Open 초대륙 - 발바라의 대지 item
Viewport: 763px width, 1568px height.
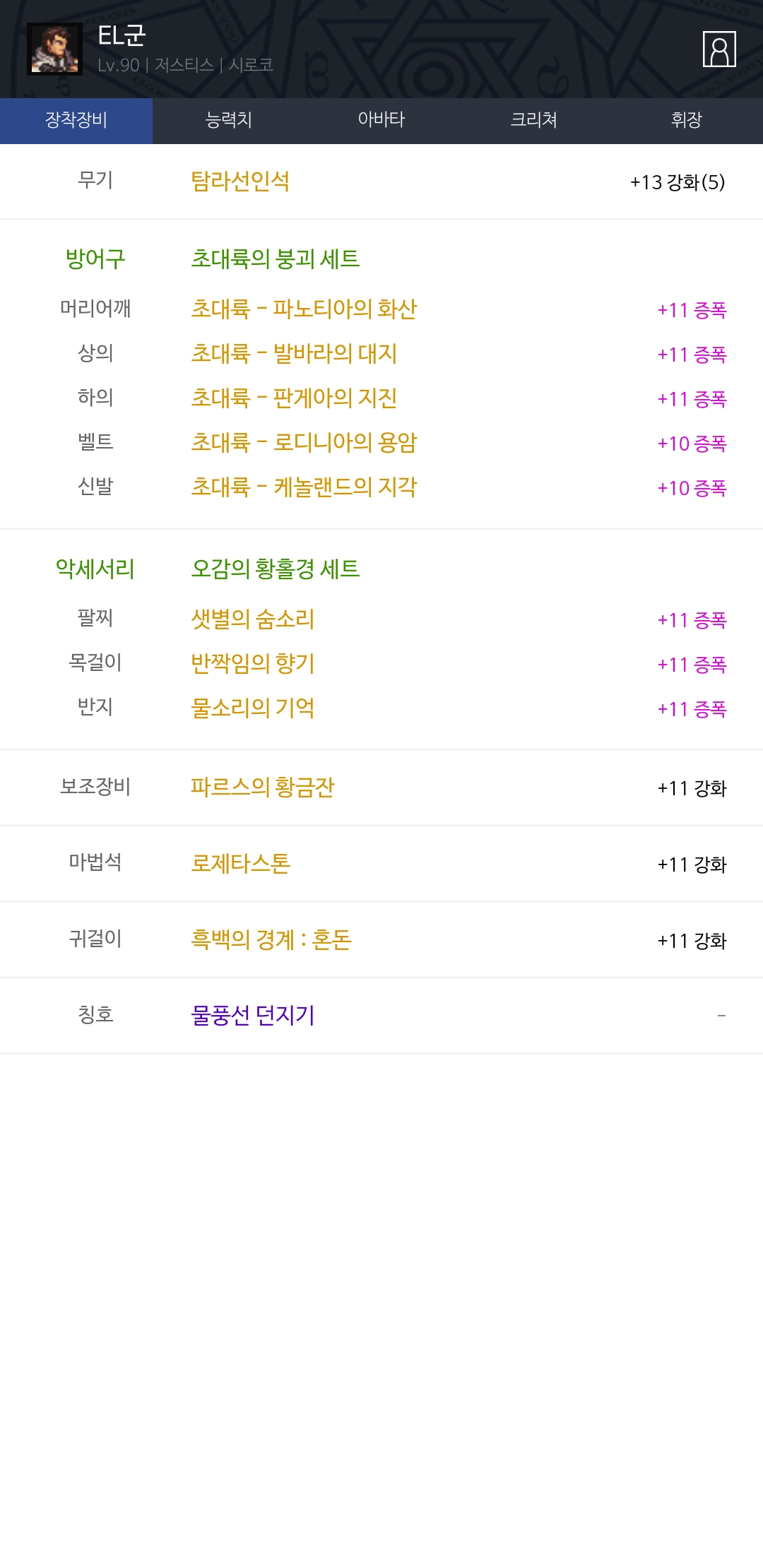tap(294, 353)
